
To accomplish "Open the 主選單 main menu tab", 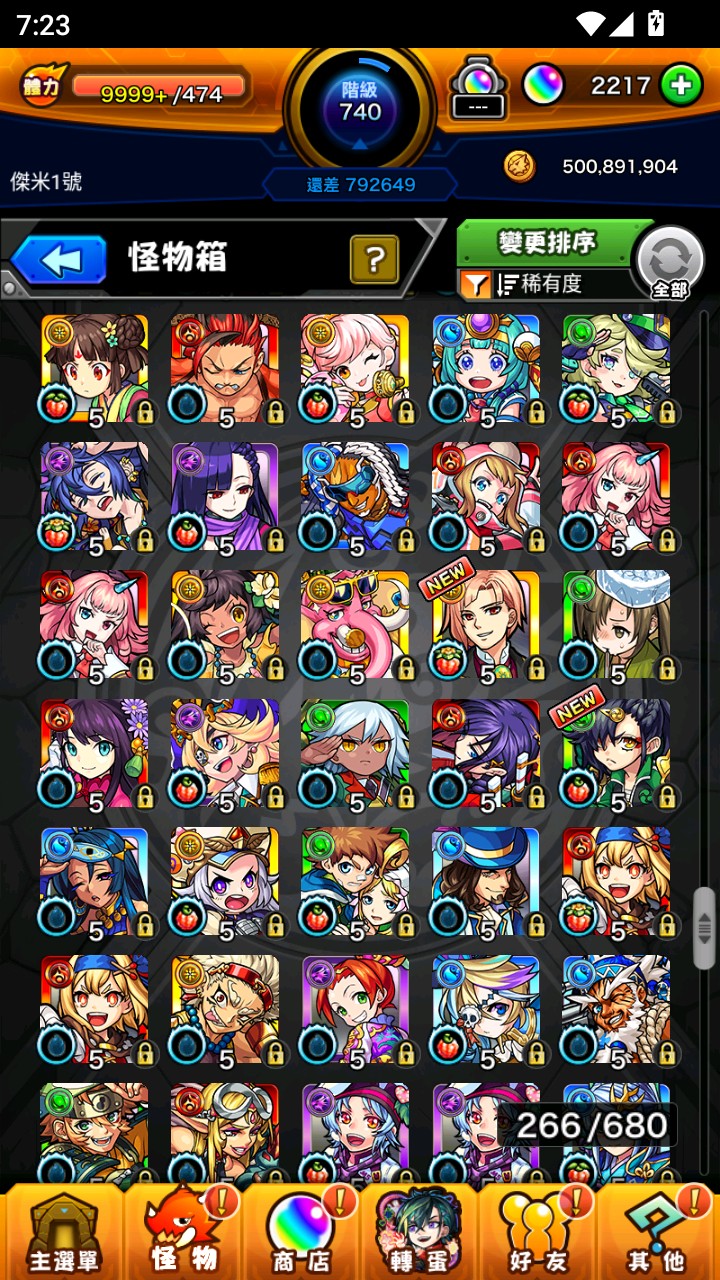I will (63, 1233).
